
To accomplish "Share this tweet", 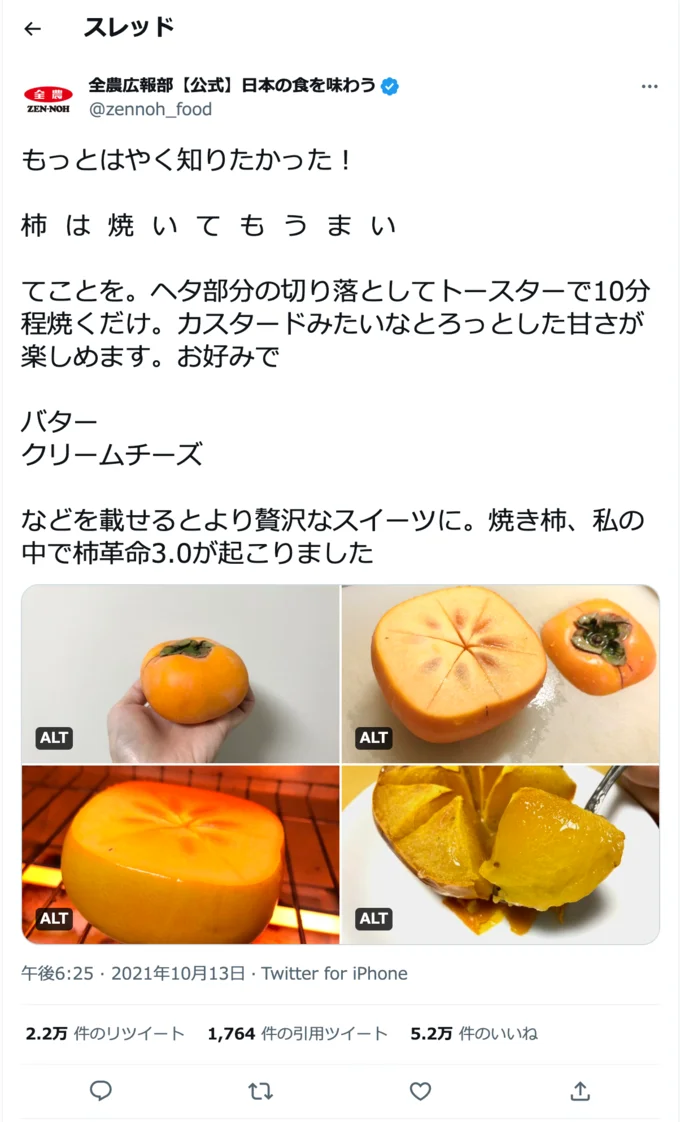I will click(x=580, y=1091).
